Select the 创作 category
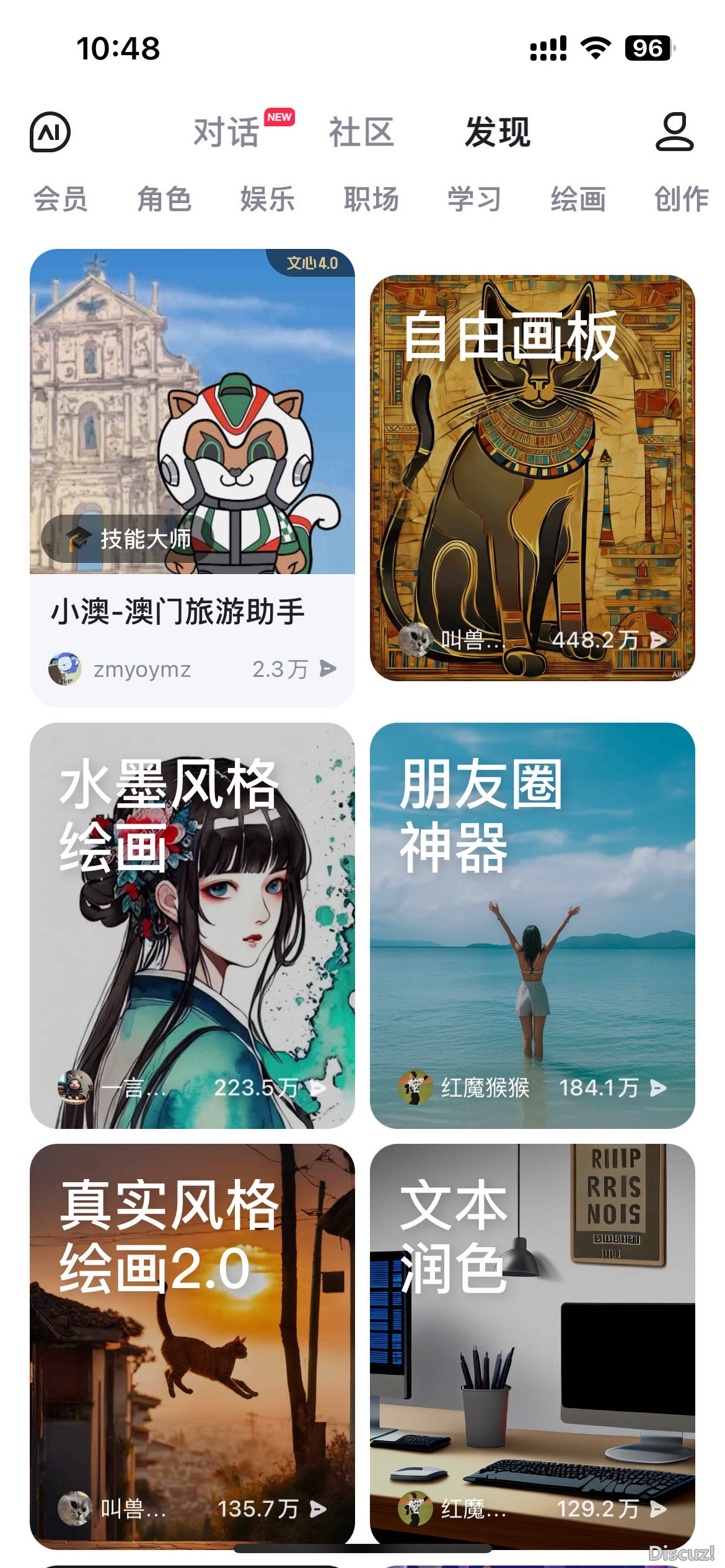This screenshot has height=1568, width=725. click(x=682, y=199)
